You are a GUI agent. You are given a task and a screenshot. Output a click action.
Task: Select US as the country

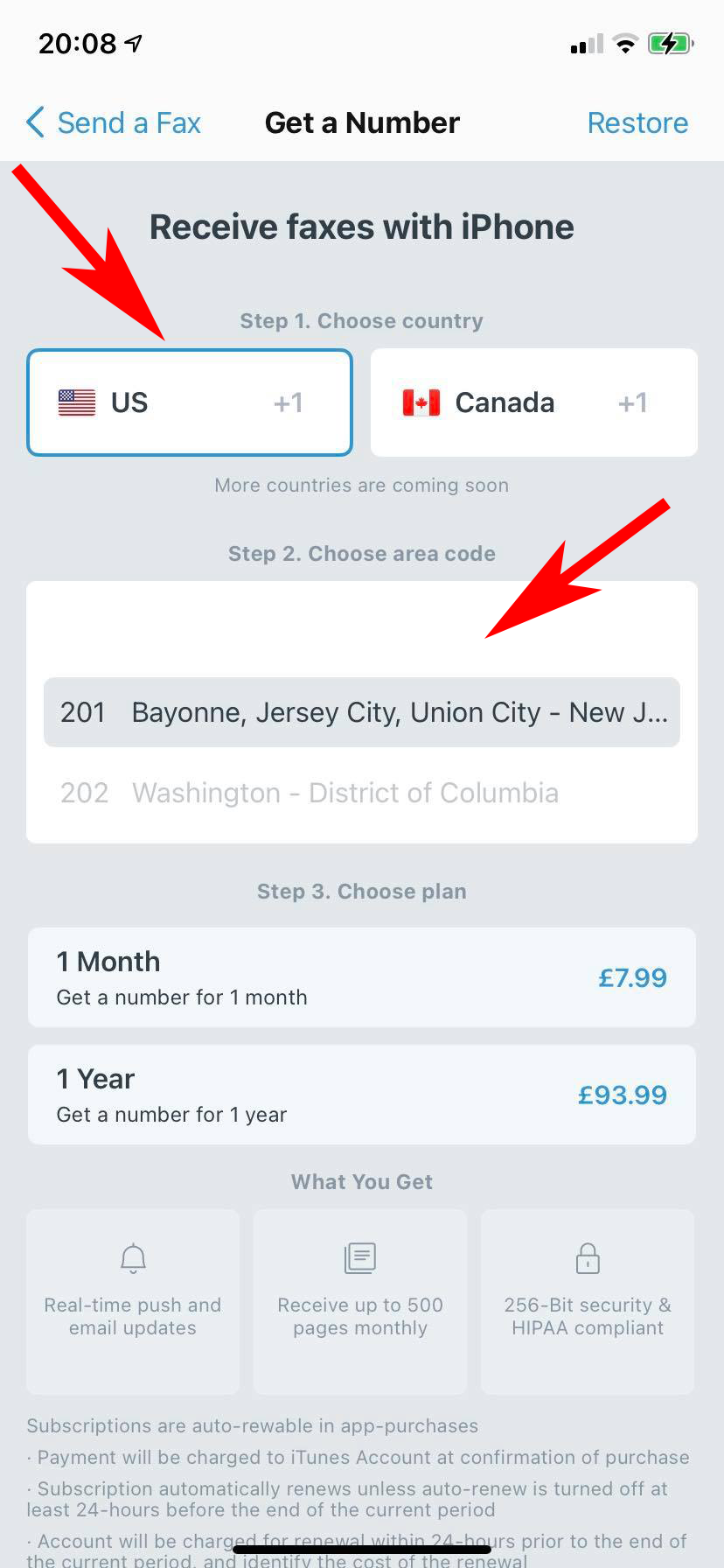click(190, 402)
